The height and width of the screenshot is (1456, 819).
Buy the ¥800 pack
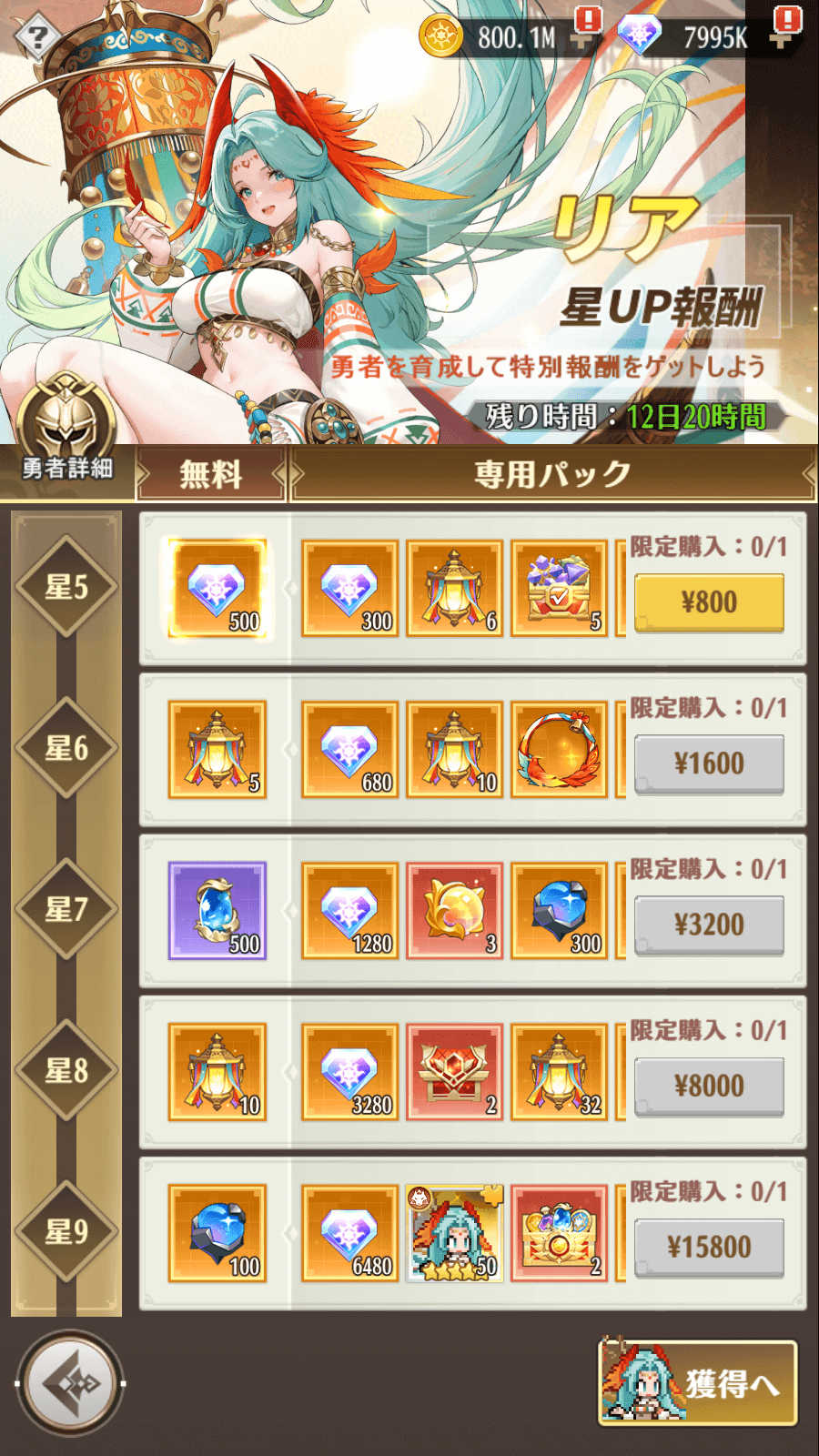[709, 602]
